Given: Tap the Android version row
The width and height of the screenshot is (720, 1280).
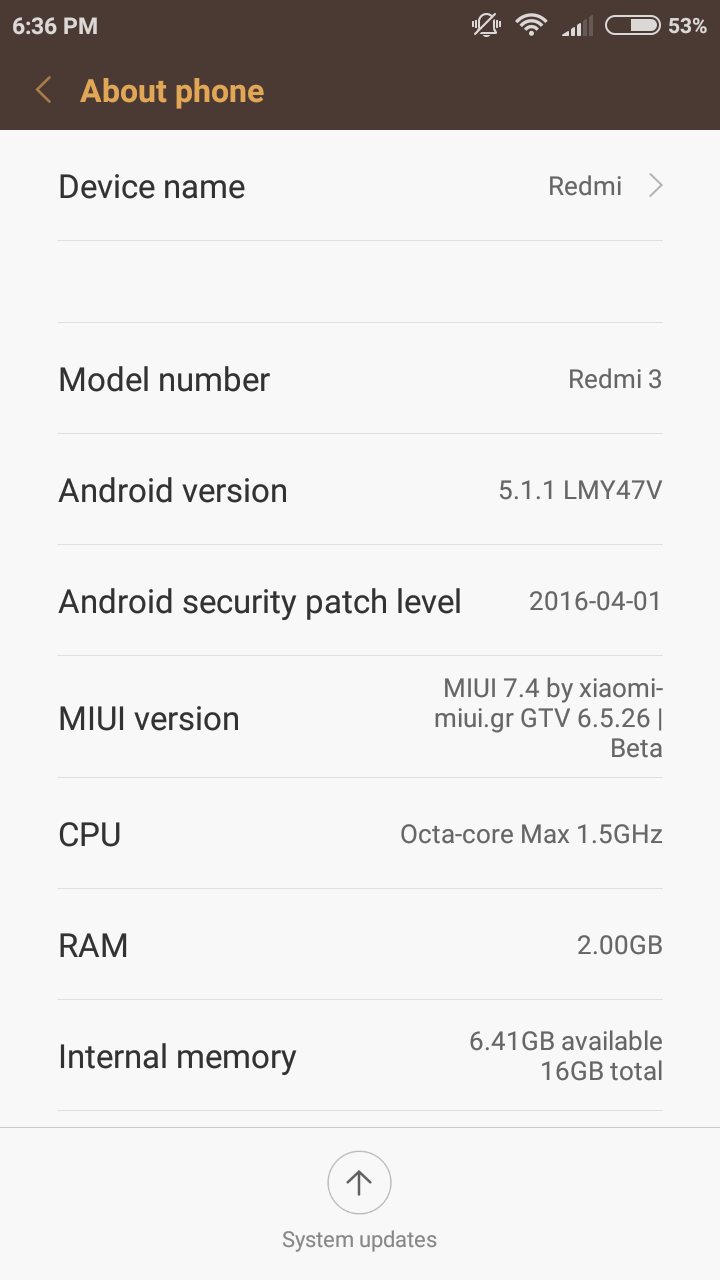Looking at the screenshot, I should (360, 490).
